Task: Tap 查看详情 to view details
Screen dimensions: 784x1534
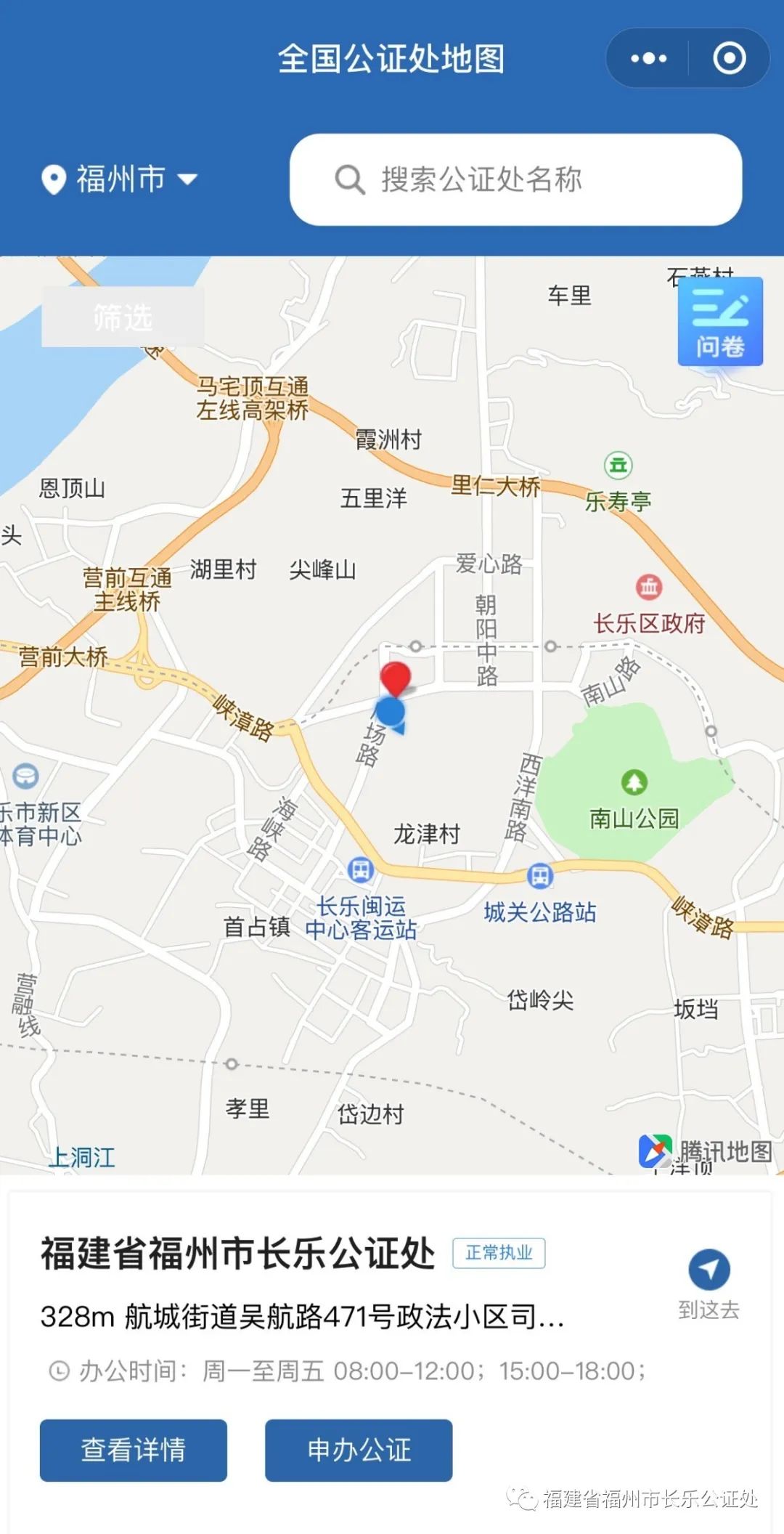Action: point(134,1450)
